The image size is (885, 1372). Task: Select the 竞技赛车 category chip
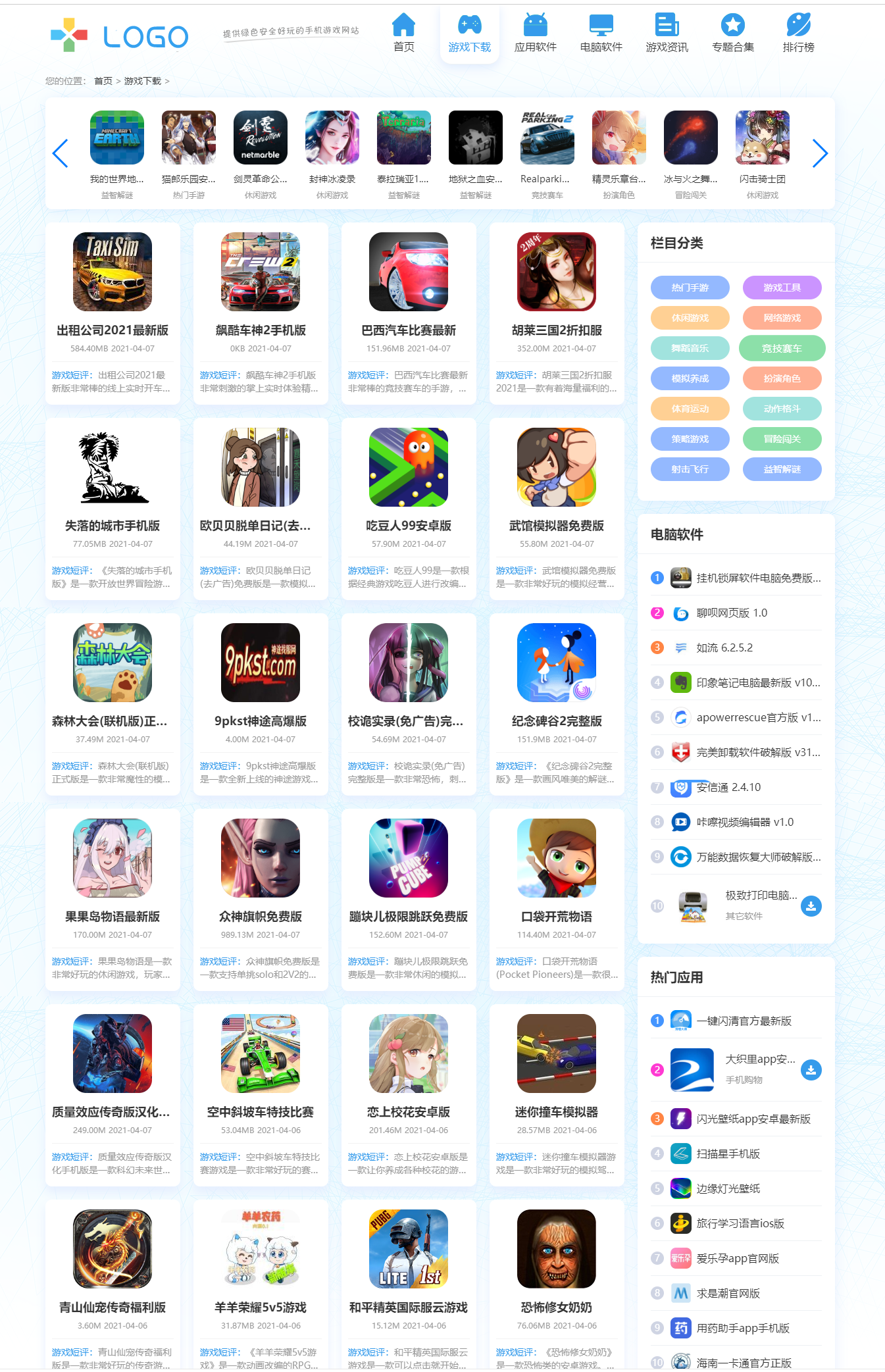pos(782,348)
